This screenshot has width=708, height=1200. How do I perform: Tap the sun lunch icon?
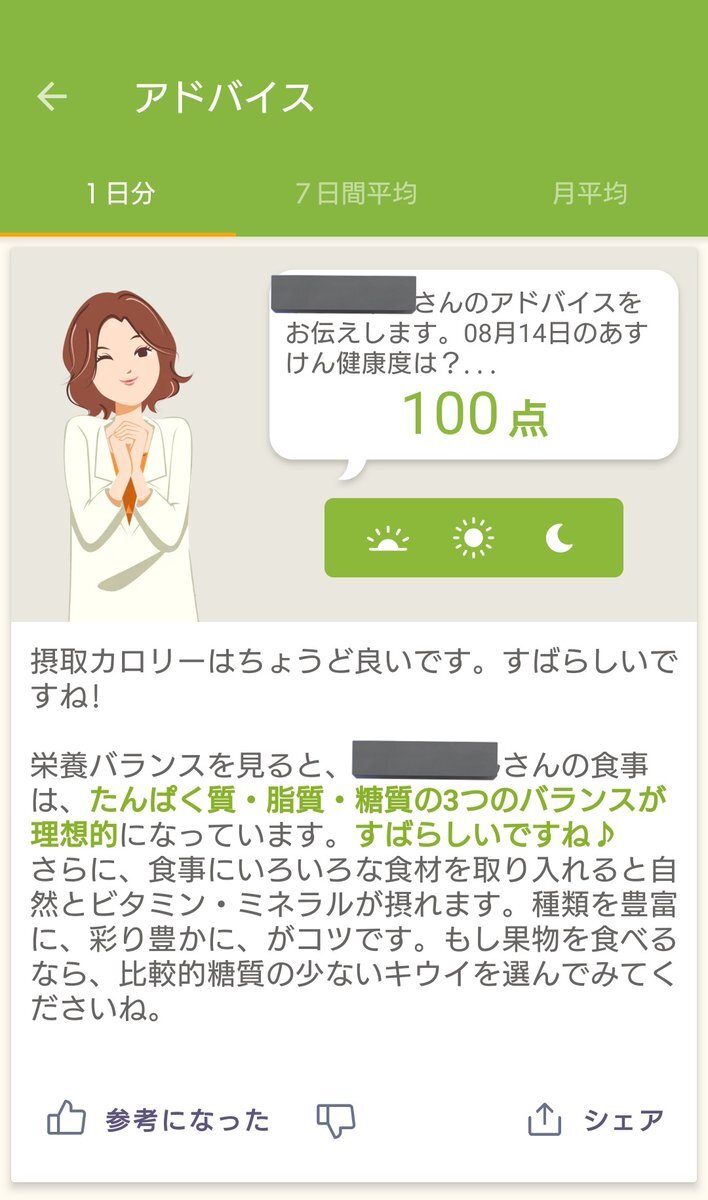click(473, 539)
